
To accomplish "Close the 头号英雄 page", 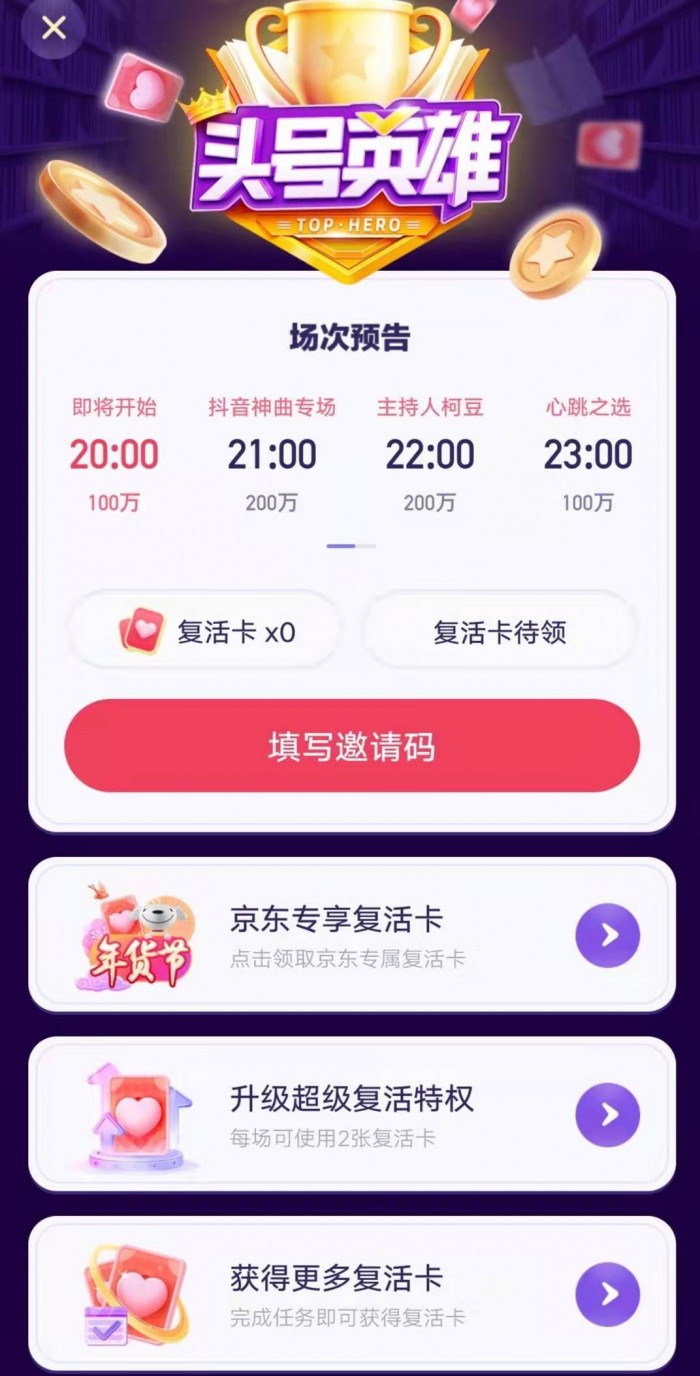I will pos(54,28).
